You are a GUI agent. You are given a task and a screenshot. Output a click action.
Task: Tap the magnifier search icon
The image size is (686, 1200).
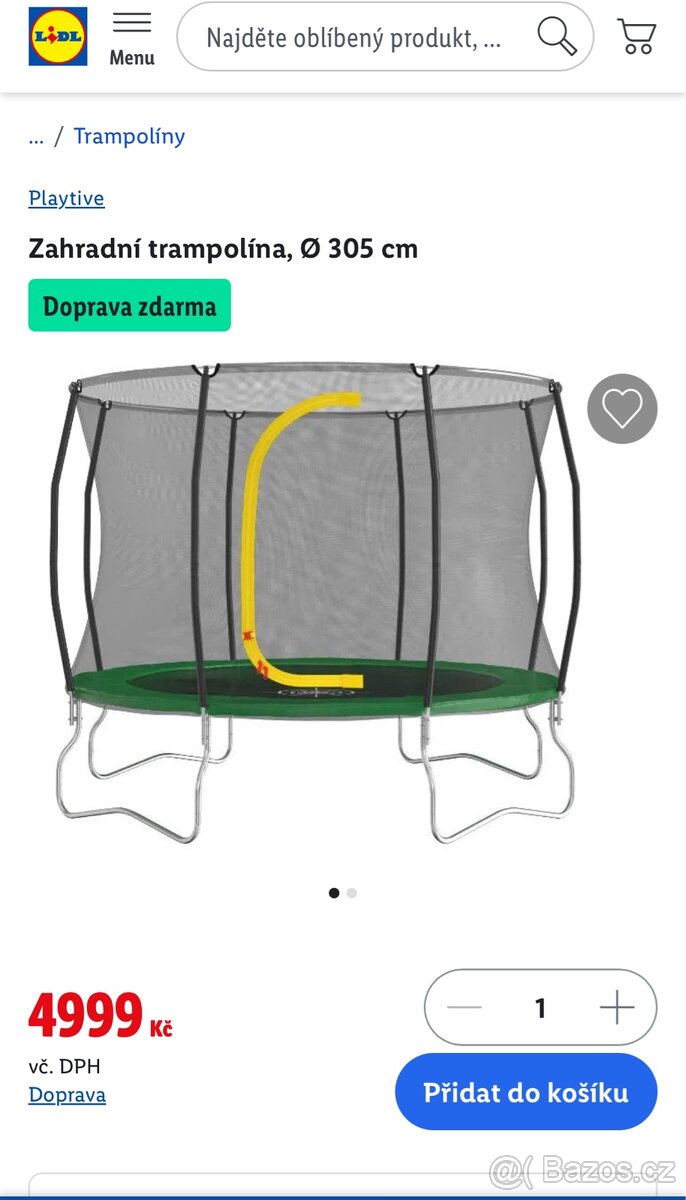pos(557,37)
